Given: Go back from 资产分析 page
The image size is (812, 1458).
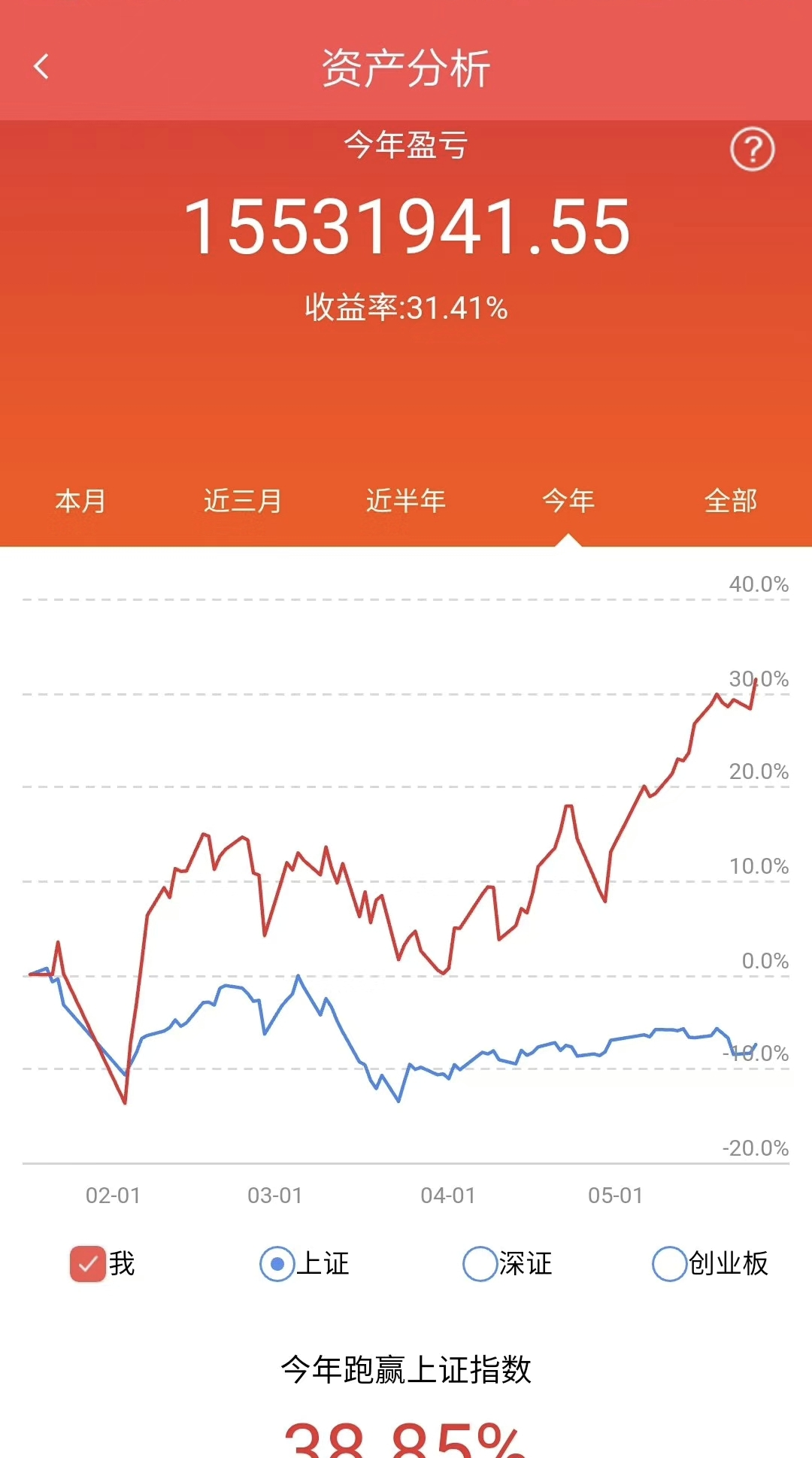Looking at the screenshot, I should coord(42,67).
